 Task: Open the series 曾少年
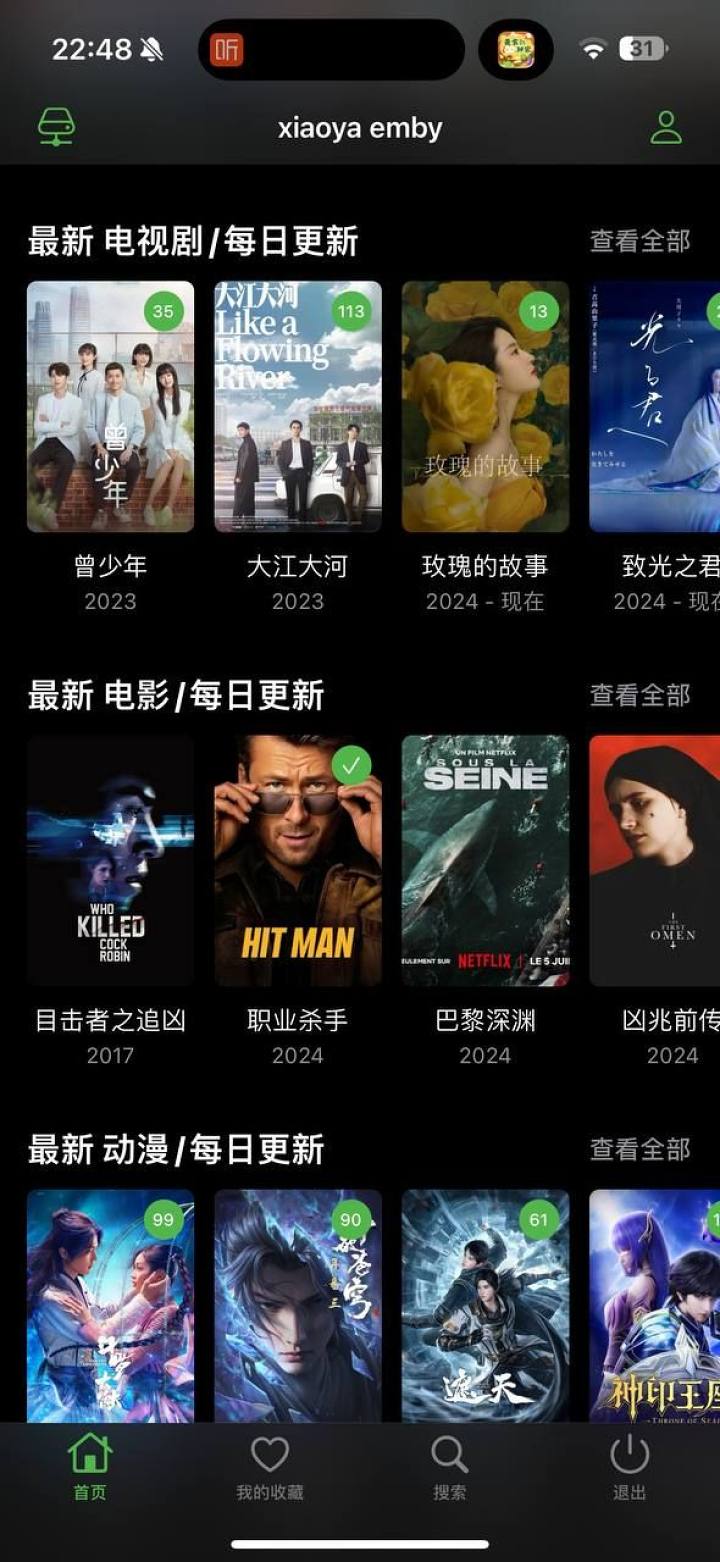110,406
